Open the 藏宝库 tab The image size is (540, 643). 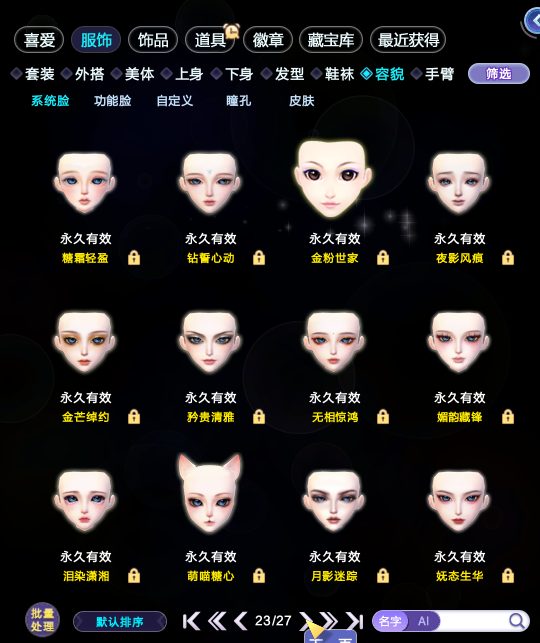(x=331, y=40)
